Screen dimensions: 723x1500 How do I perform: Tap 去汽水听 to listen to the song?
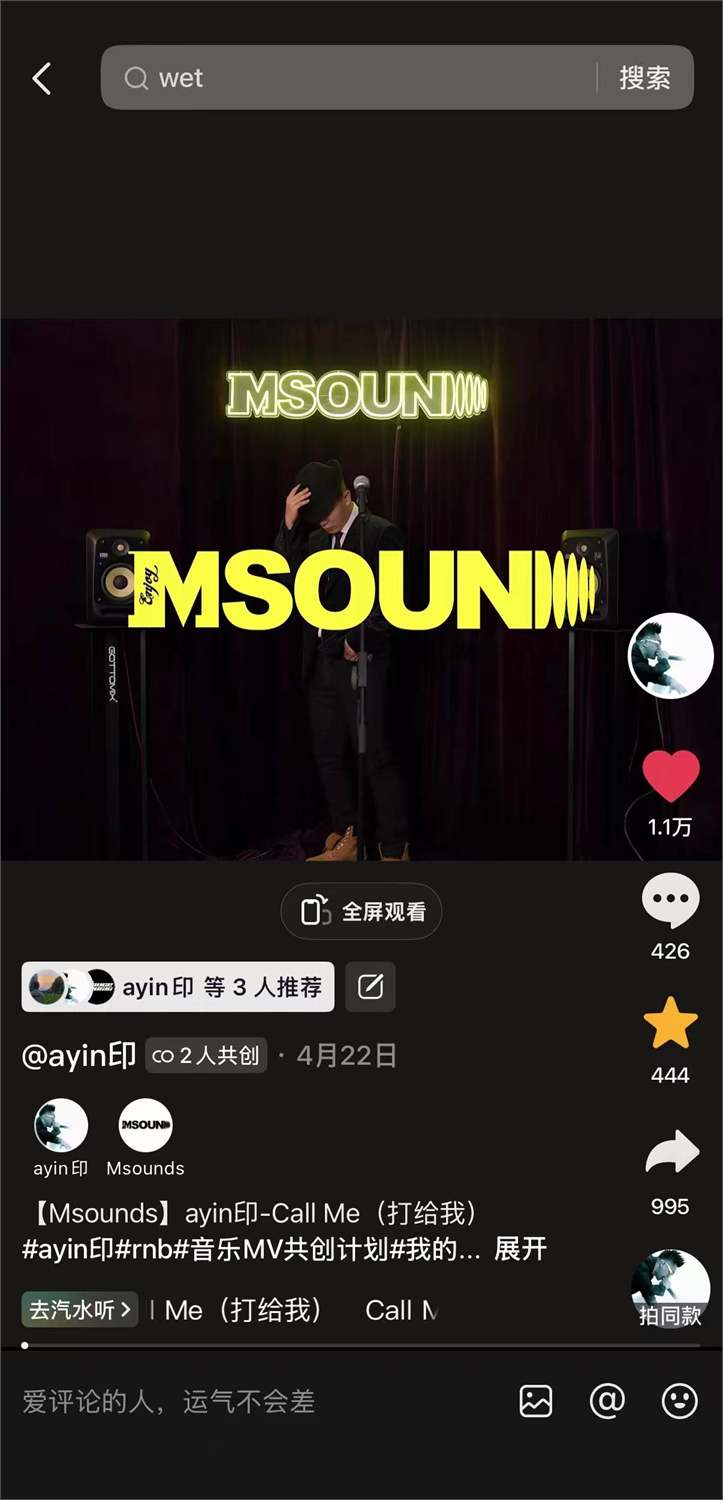79,1310
